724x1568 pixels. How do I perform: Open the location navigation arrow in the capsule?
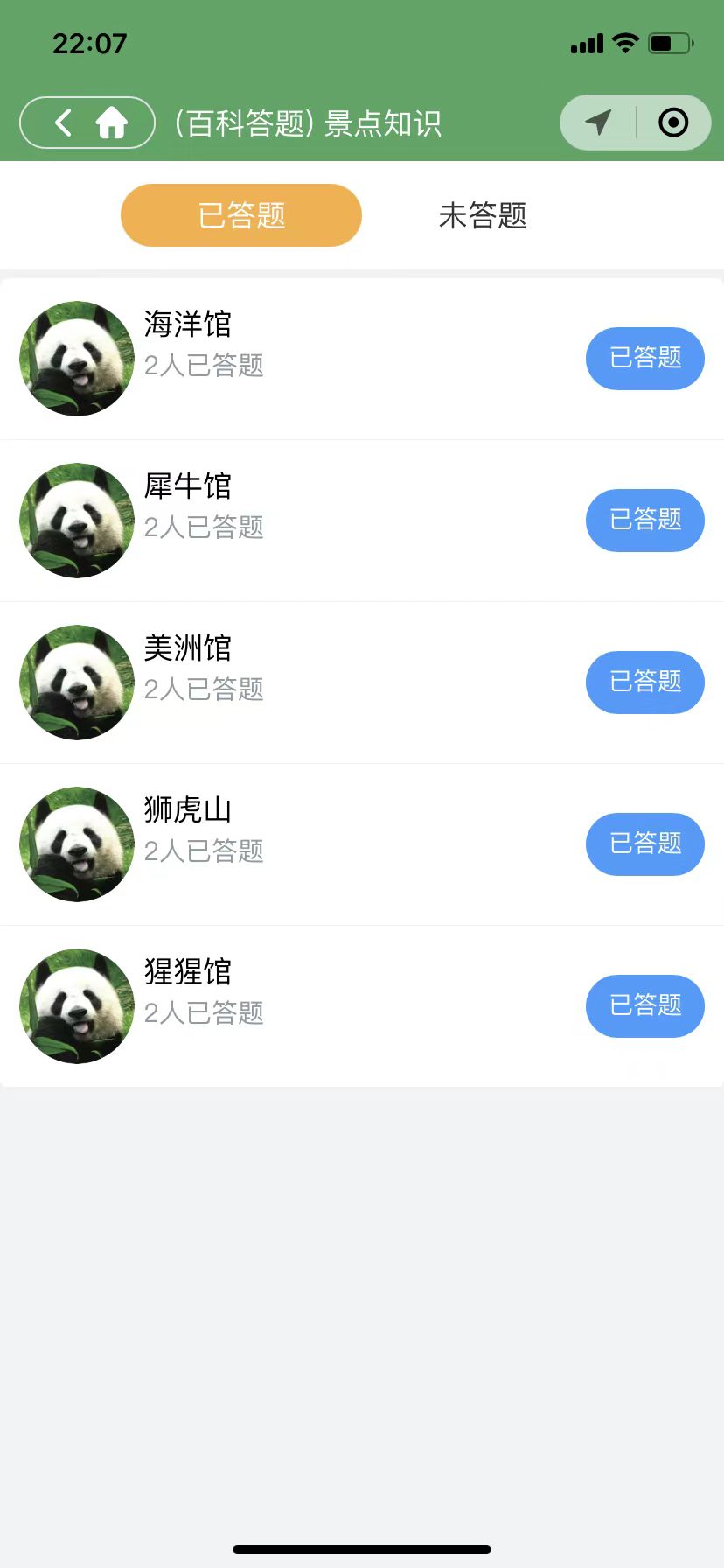(597, 122)
